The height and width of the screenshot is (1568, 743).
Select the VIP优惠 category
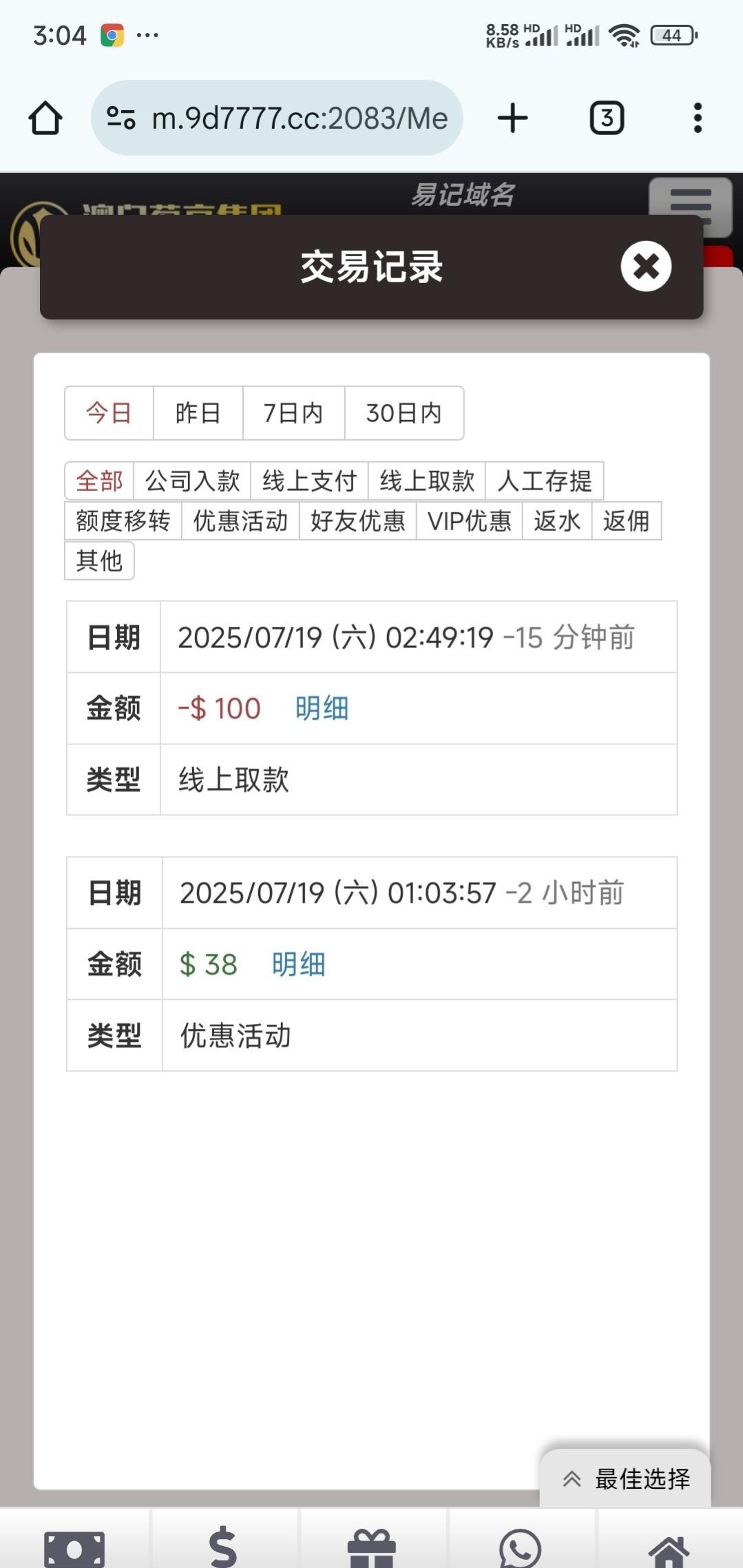click(469, 521)
